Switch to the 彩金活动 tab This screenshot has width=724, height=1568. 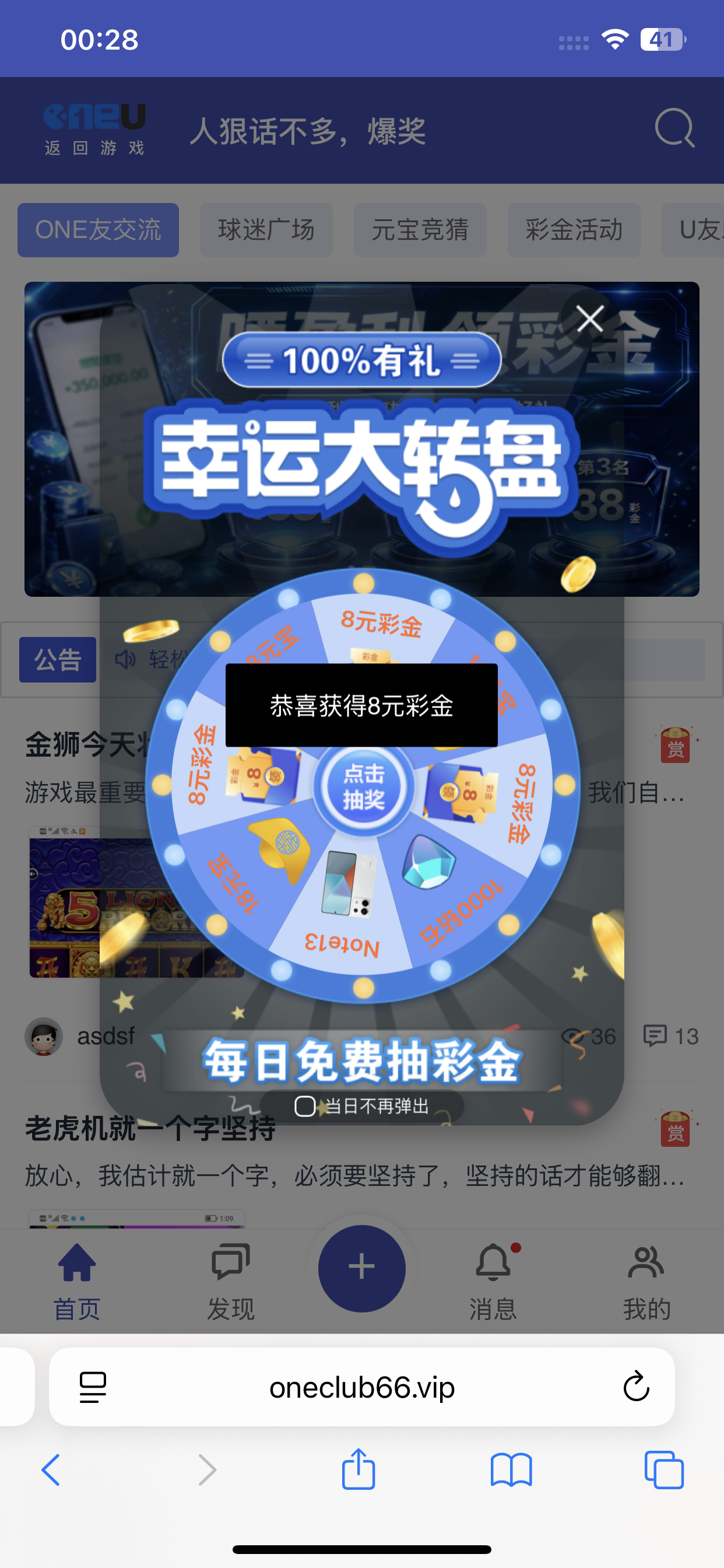[x=574, y=230]
